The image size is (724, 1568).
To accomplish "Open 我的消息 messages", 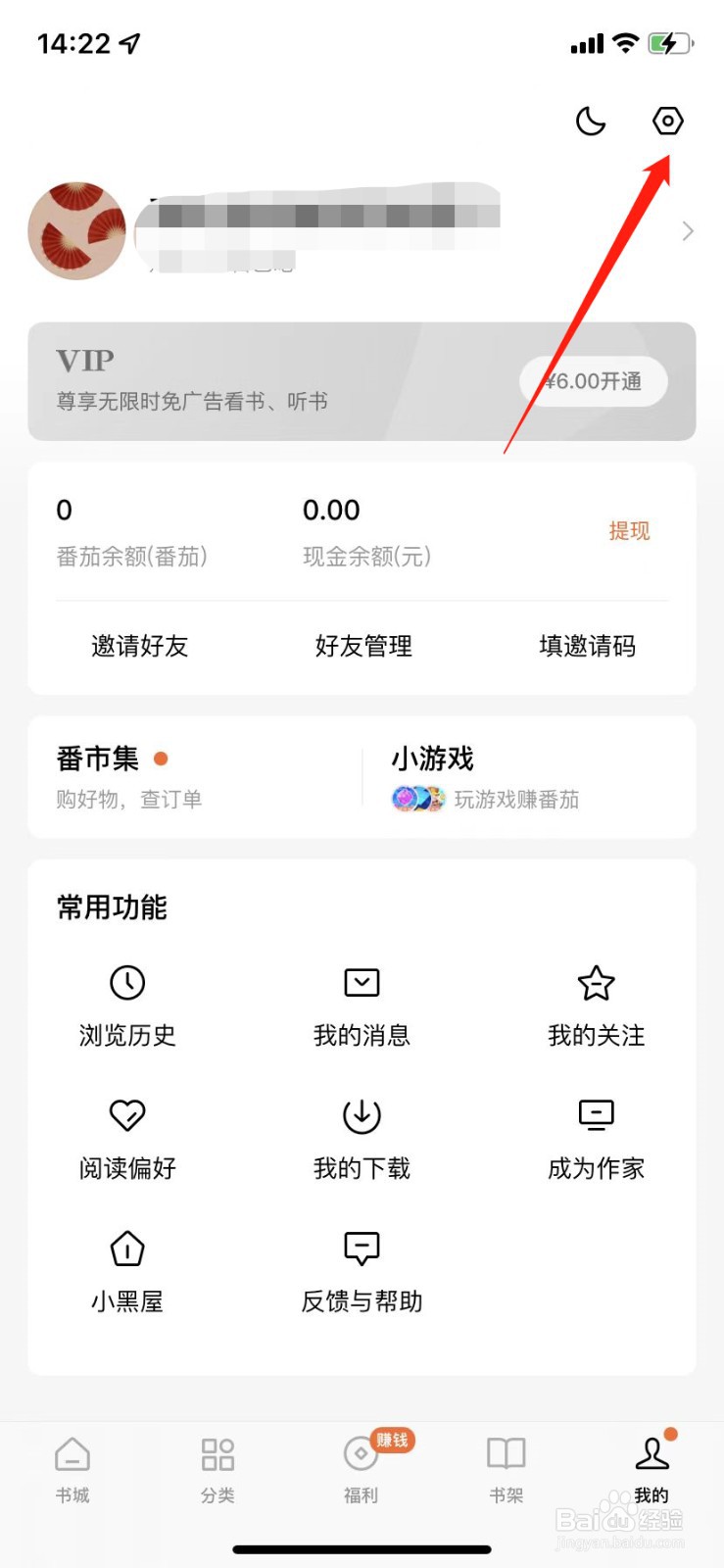I will [362, 1005].
